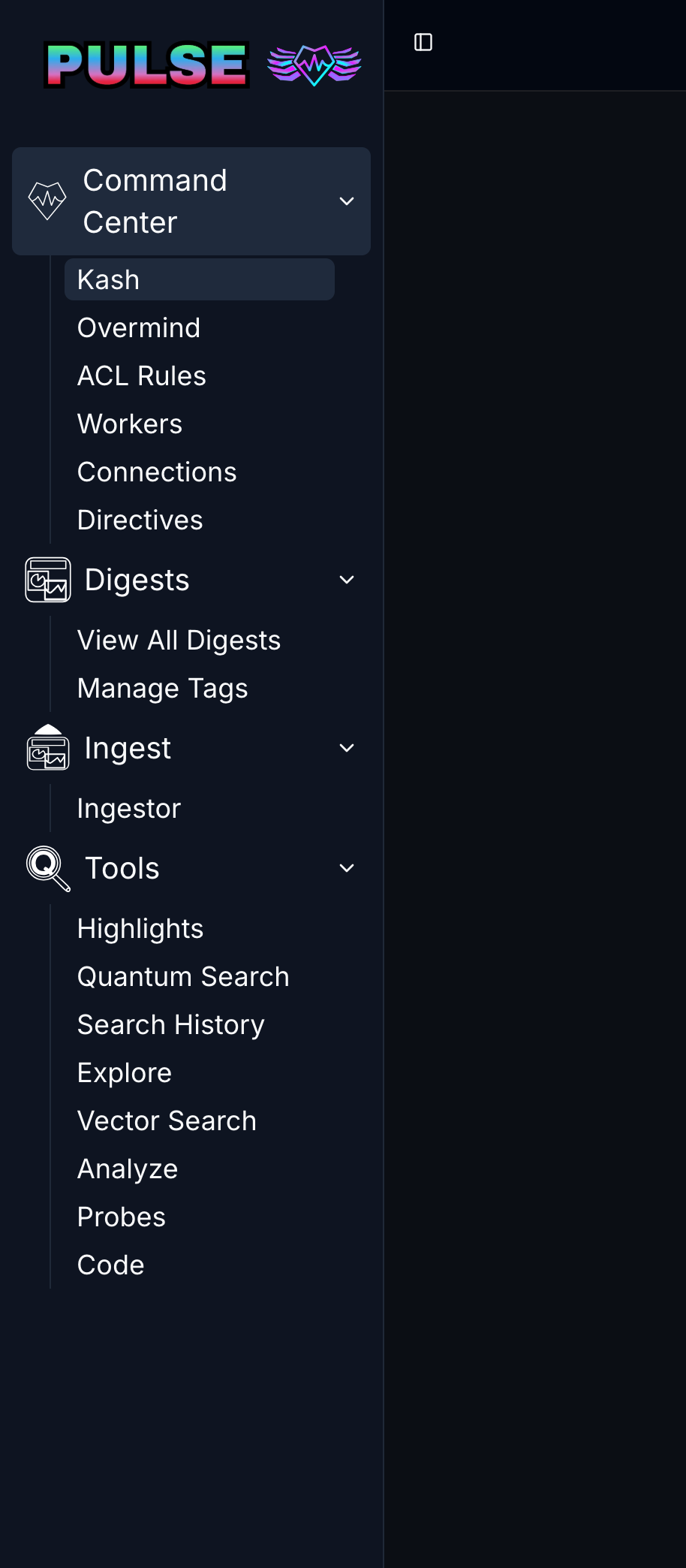
Task: Collapse the Command Center section
Action: coord(346,201)
